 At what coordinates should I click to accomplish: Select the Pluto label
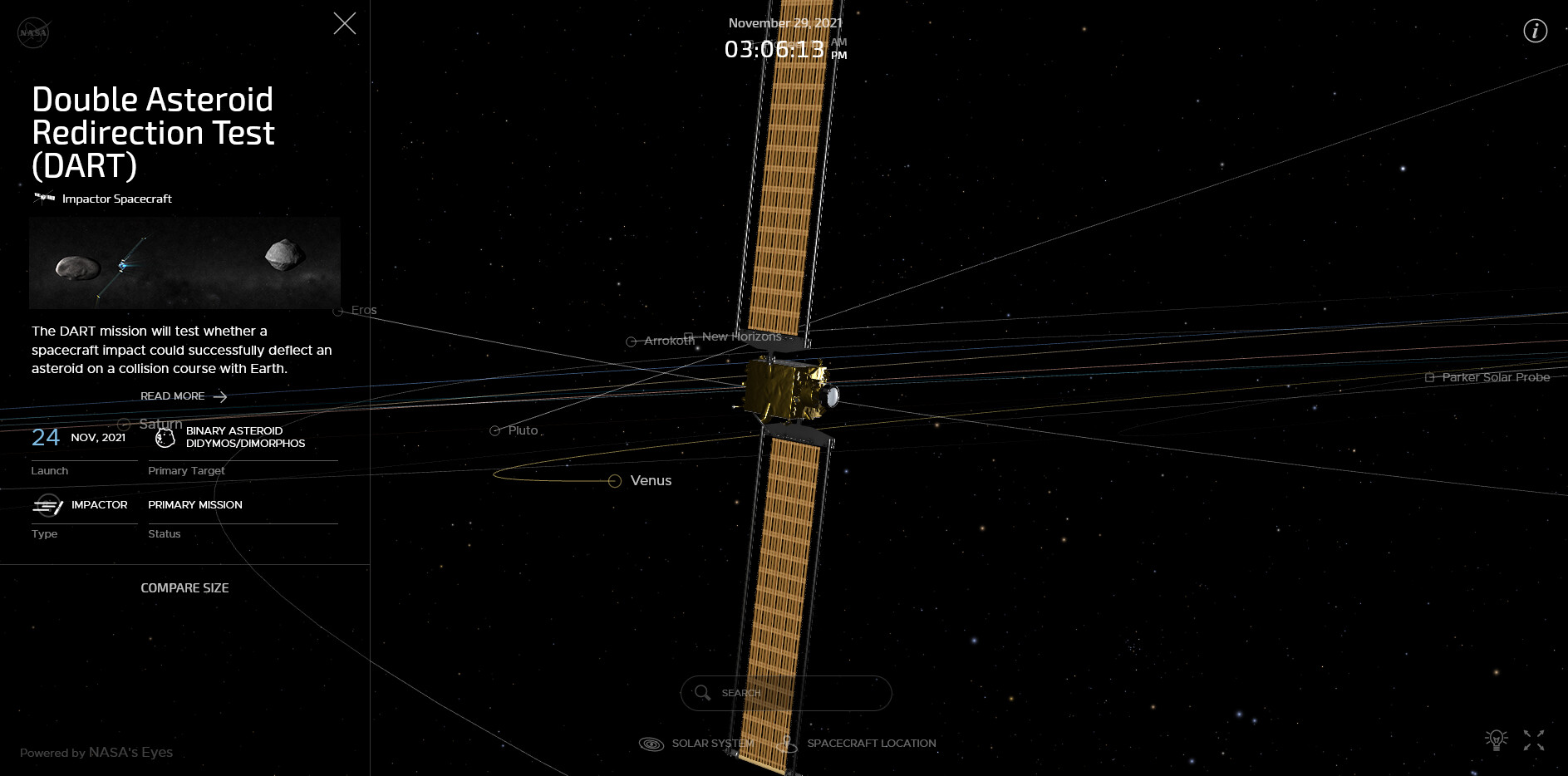click(x=523, y=430)
